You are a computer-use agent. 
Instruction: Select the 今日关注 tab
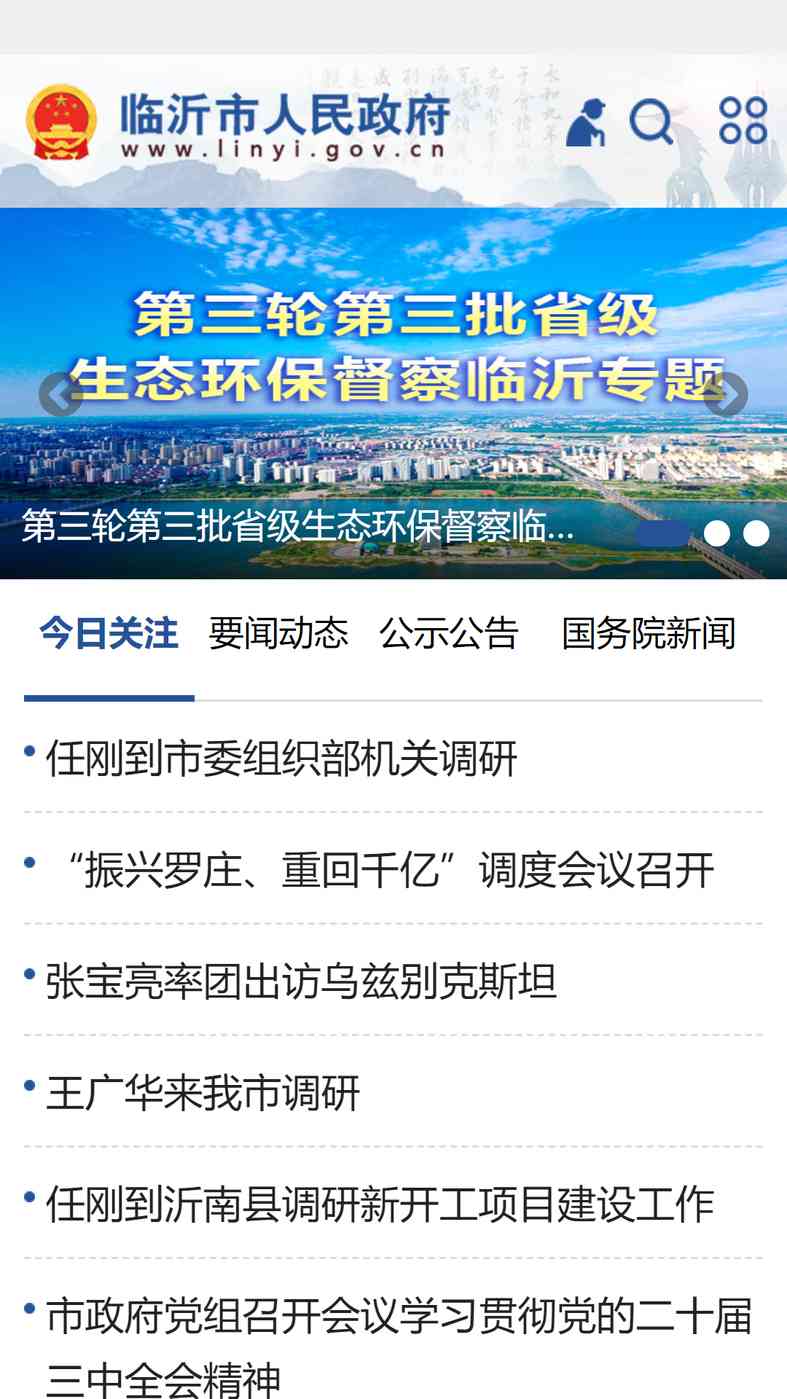pos(109,633)
